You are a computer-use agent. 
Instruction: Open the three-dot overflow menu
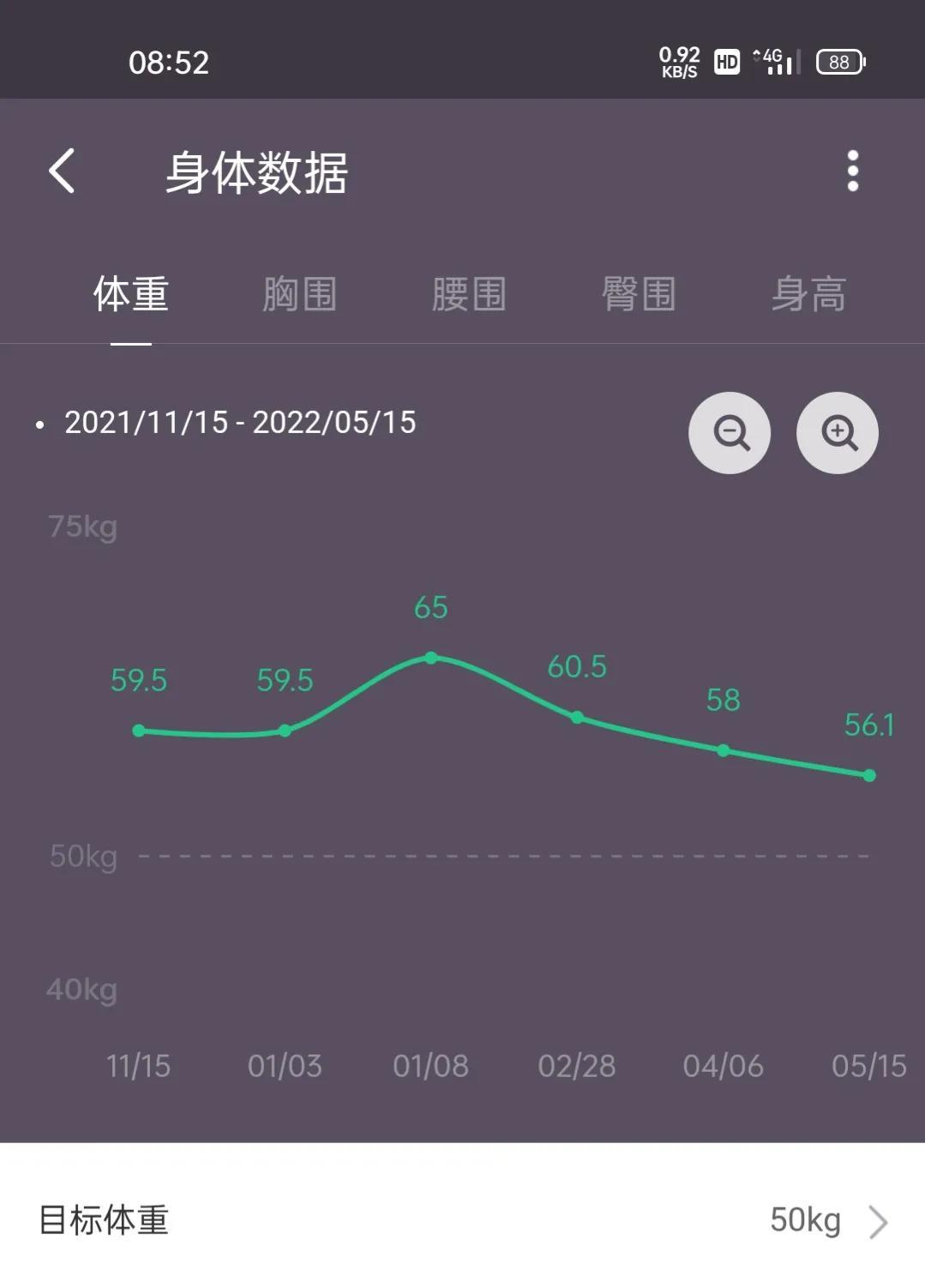(852, 171)
